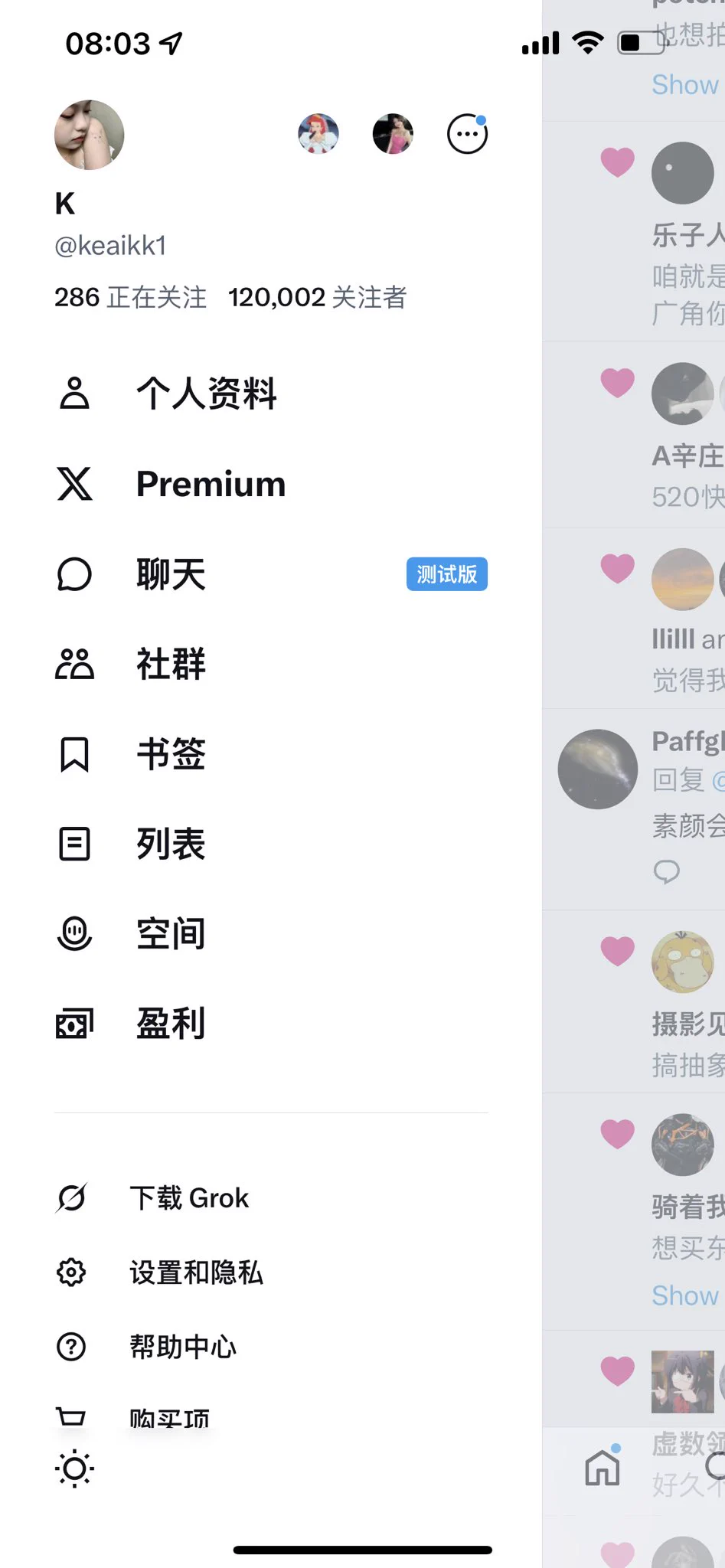The width and height of the screenshot is (725, 1568).
Task: Go to the home tab
Action: pyautogui.click(x=603, y=1467)
